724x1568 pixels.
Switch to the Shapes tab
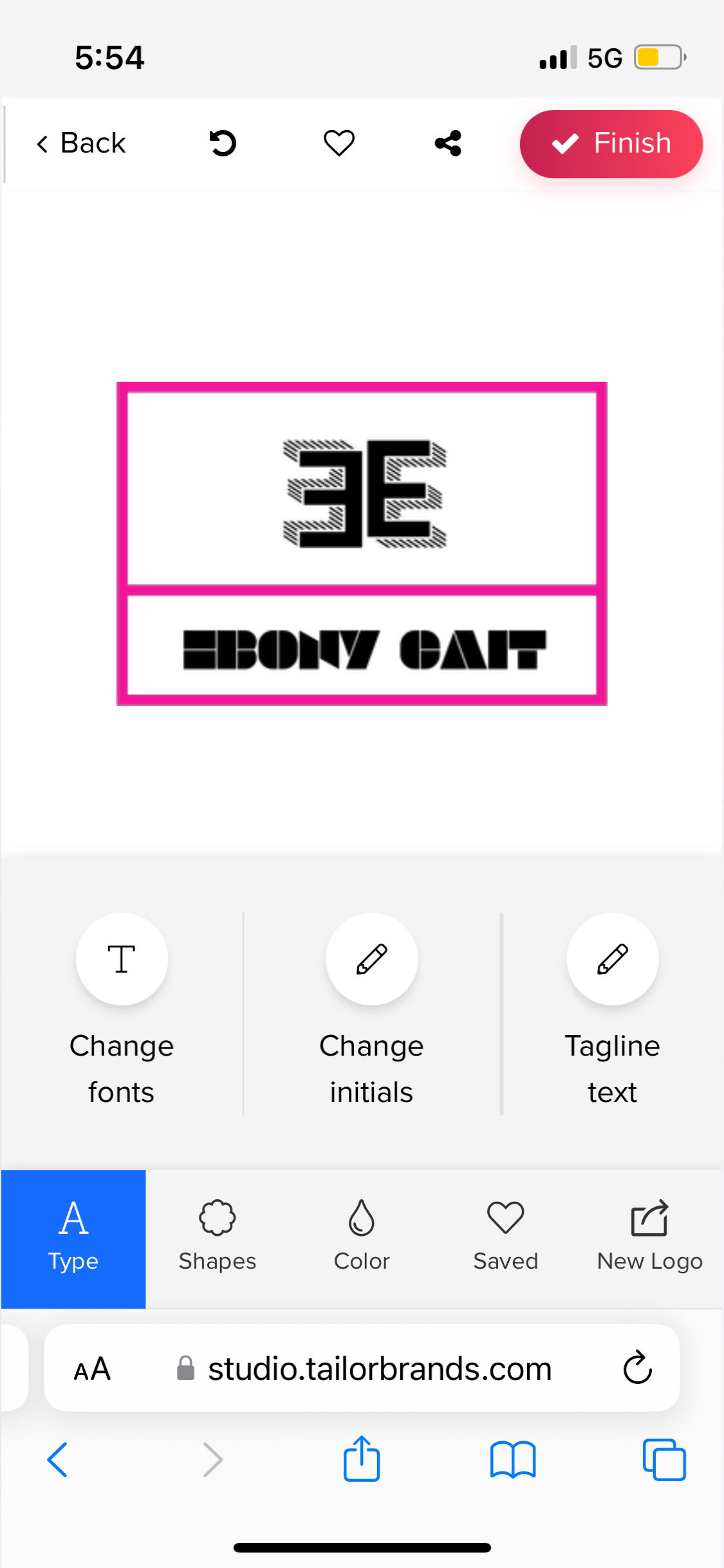coord(218,1238)
